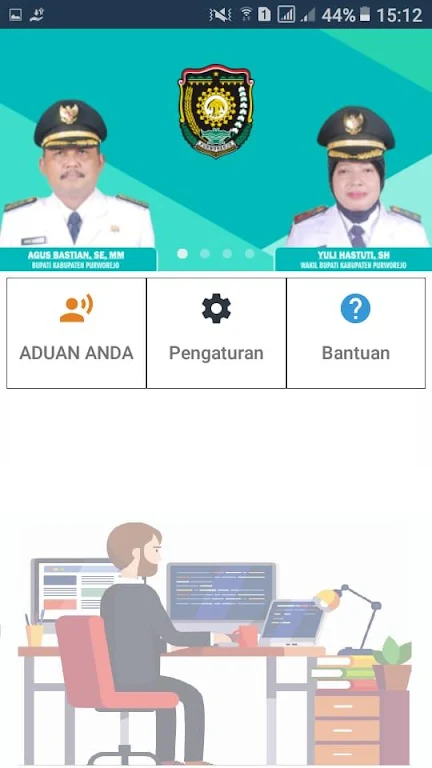Open the Bupati and Wakil Bupati banner
The width and height of the screenshot is (432, 768).
coord(216,150)
